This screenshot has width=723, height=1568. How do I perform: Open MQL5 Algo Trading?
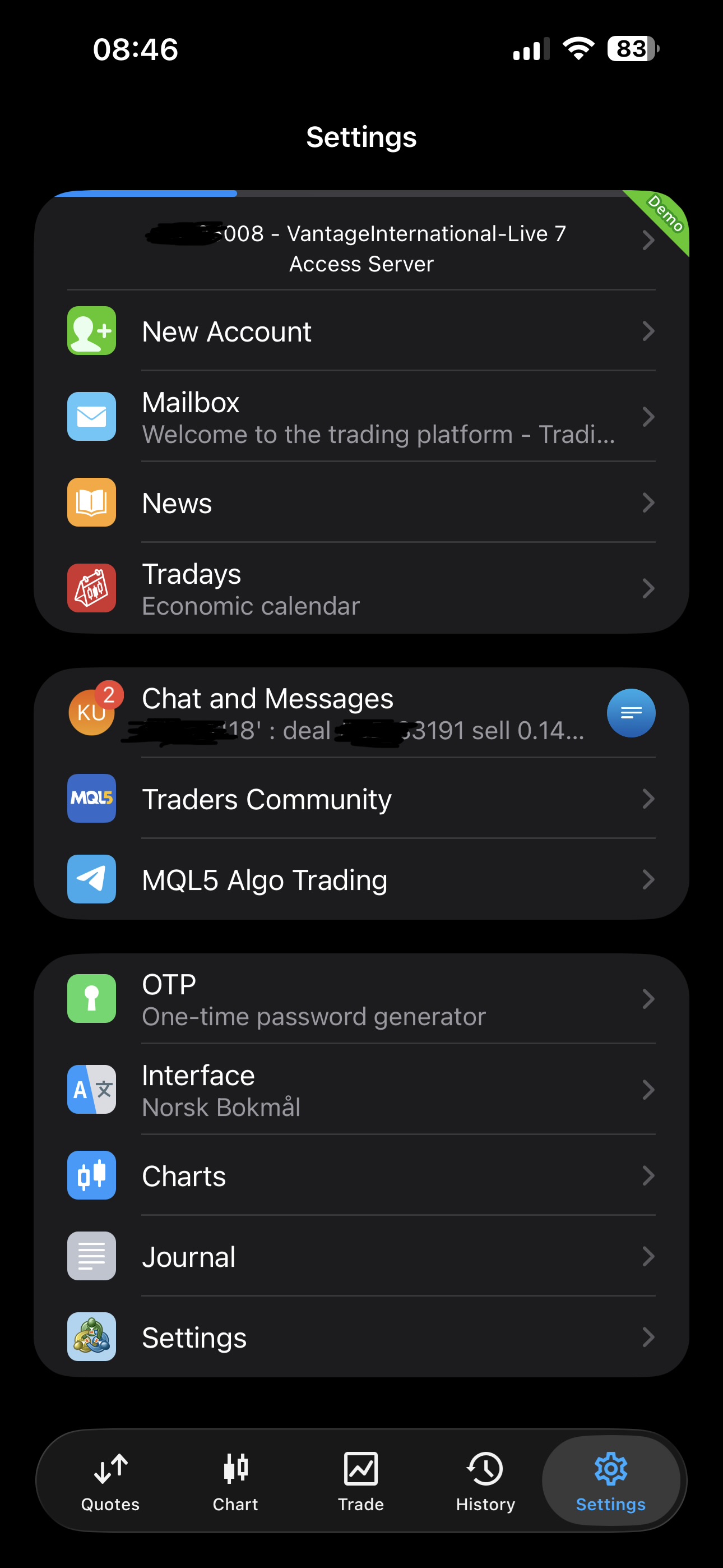pyautogui.click(x=361, y=879)
